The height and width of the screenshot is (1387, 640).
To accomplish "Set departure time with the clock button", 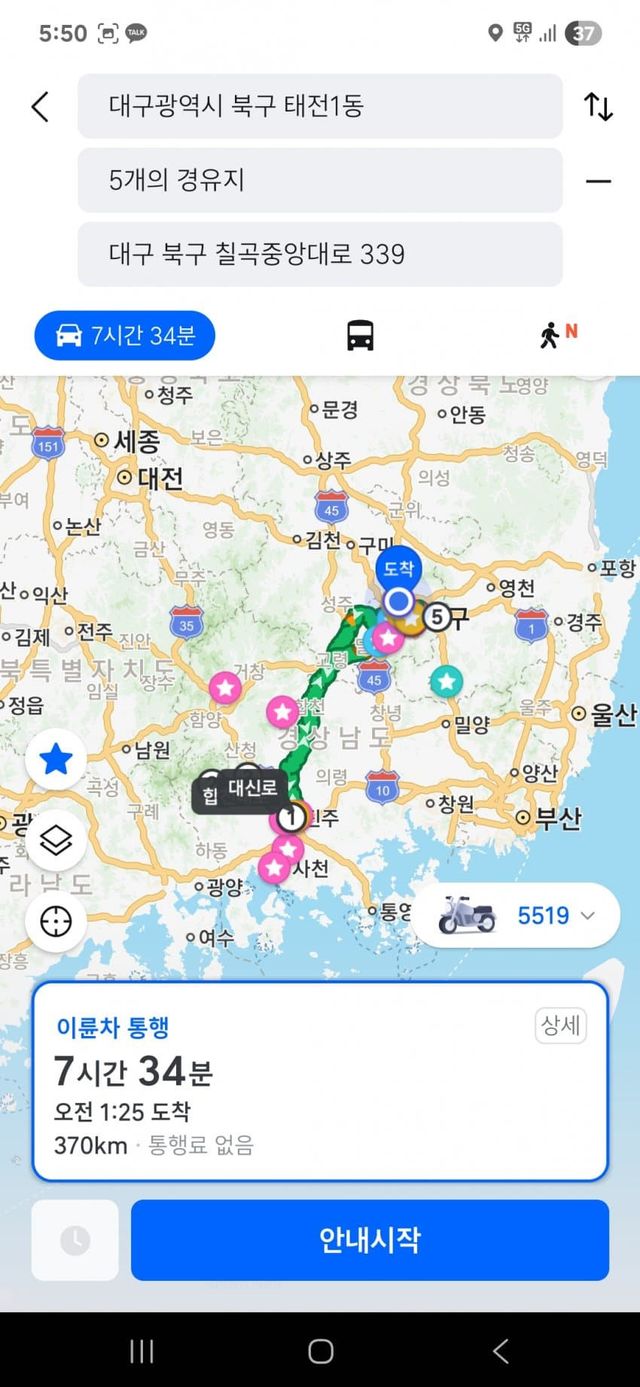I will (x=75, y=1240).
